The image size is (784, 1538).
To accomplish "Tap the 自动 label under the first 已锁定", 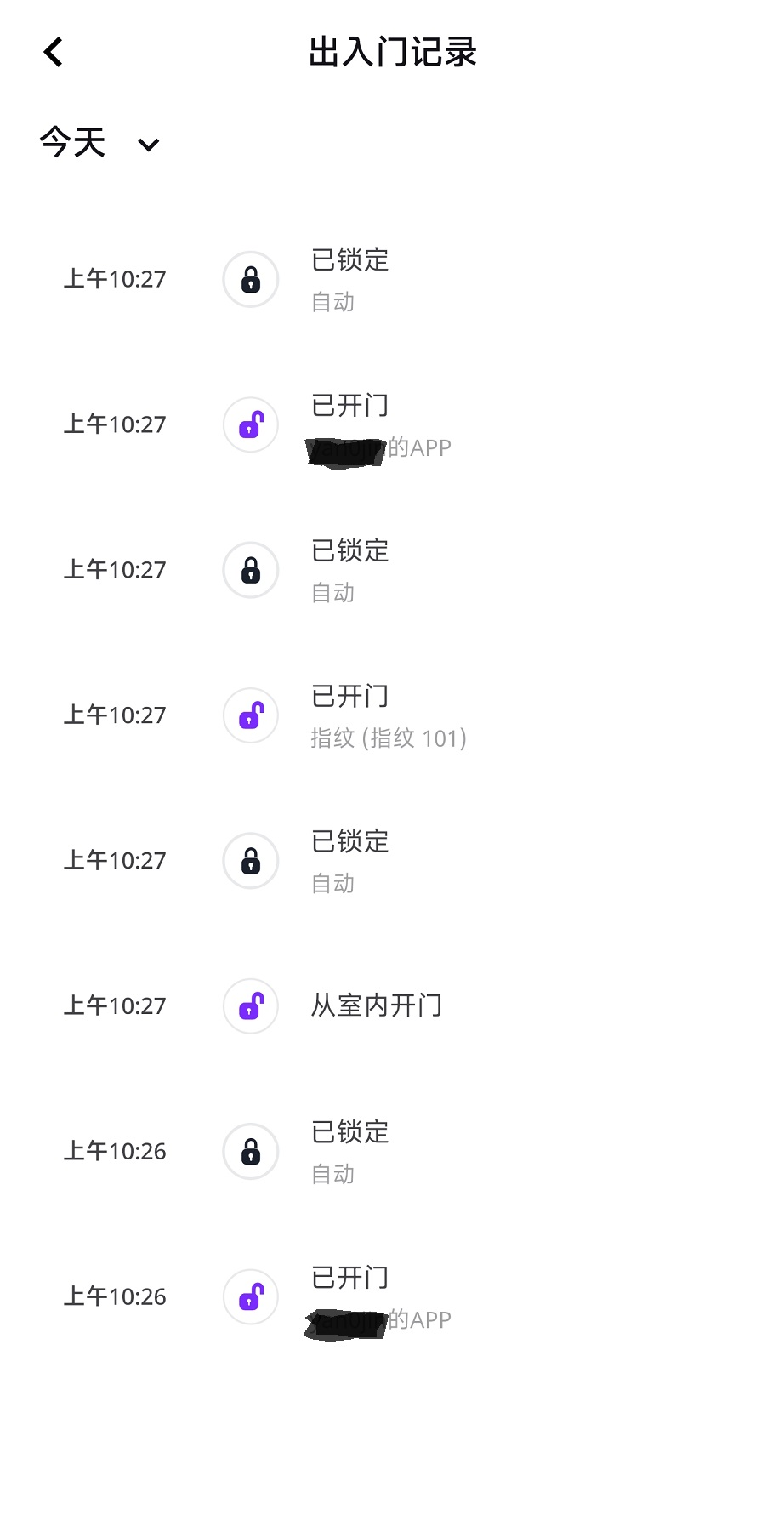I will coord(332,302).
